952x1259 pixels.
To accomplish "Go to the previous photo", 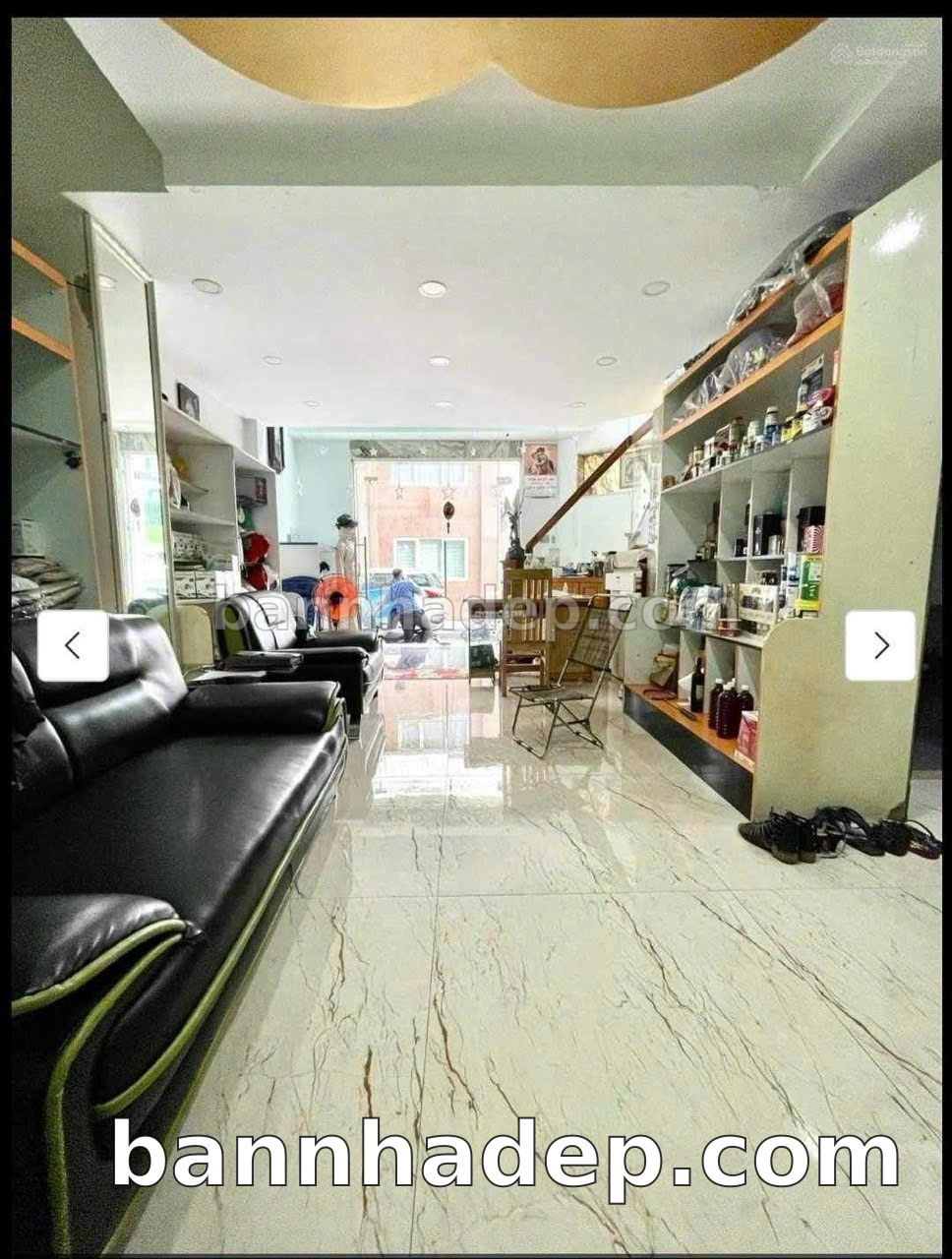I will (73, 645).
